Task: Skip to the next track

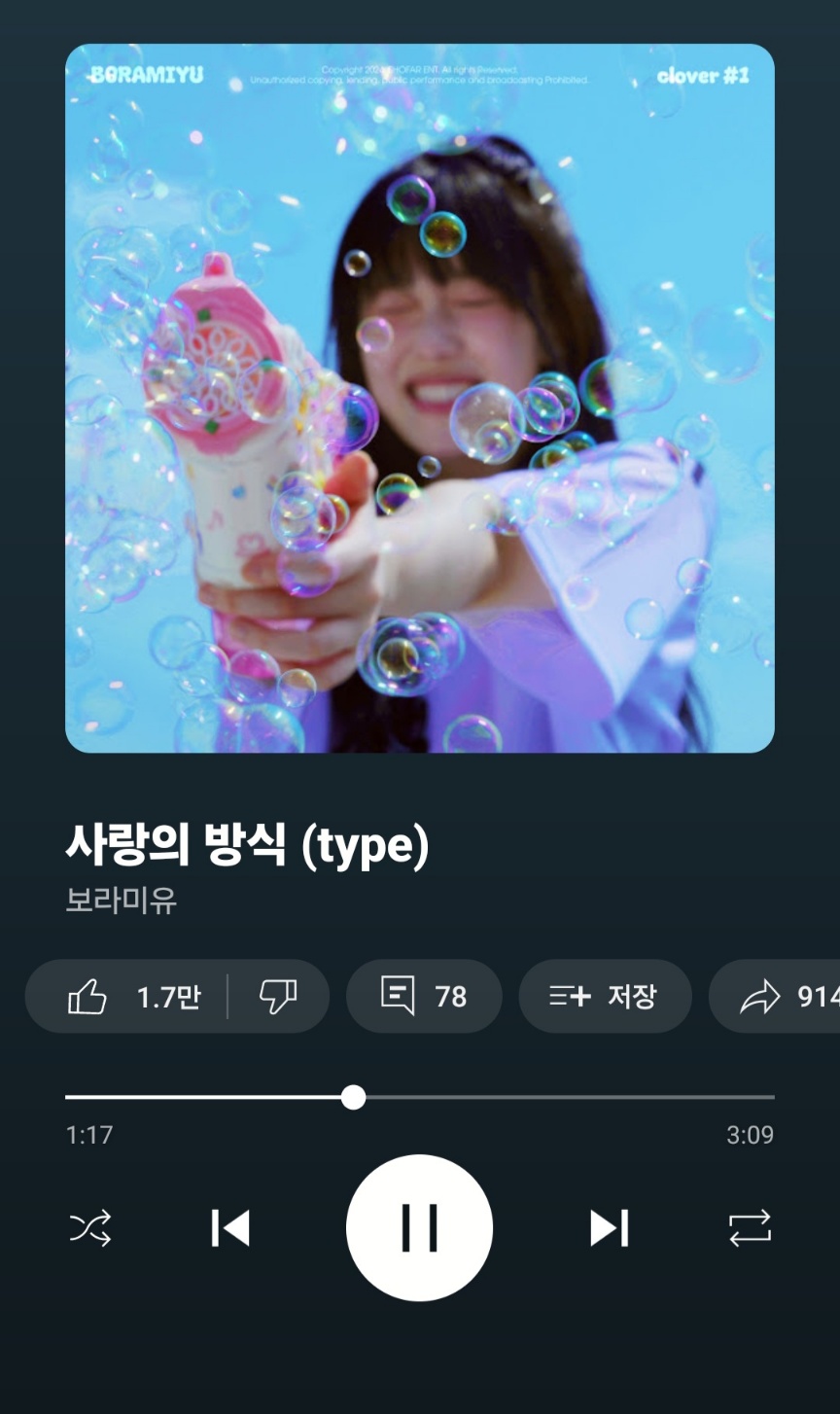Action: click(610, 1228)
